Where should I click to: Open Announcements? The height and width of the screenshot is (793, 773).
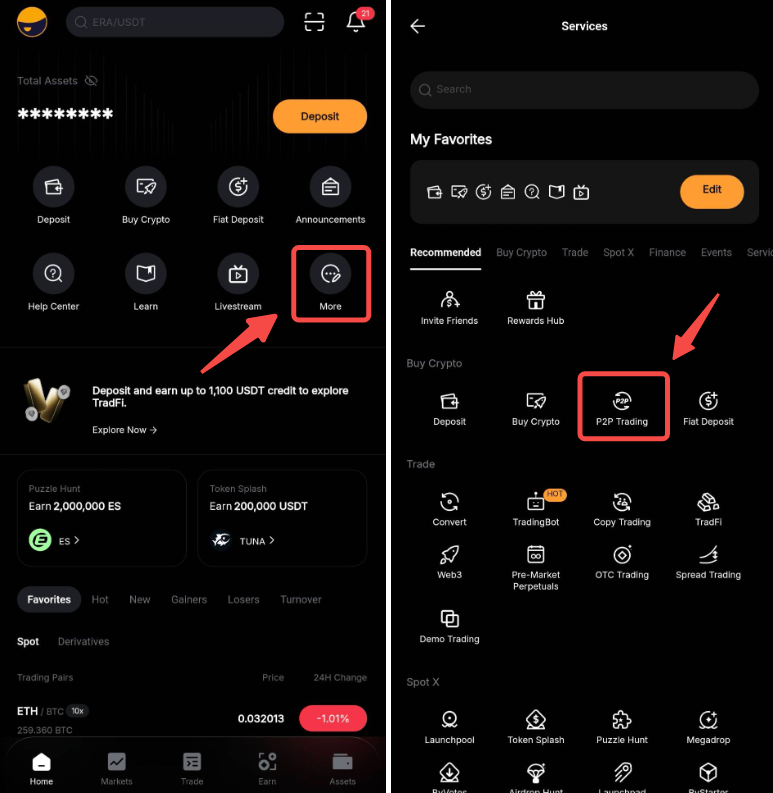click(330, 196)
